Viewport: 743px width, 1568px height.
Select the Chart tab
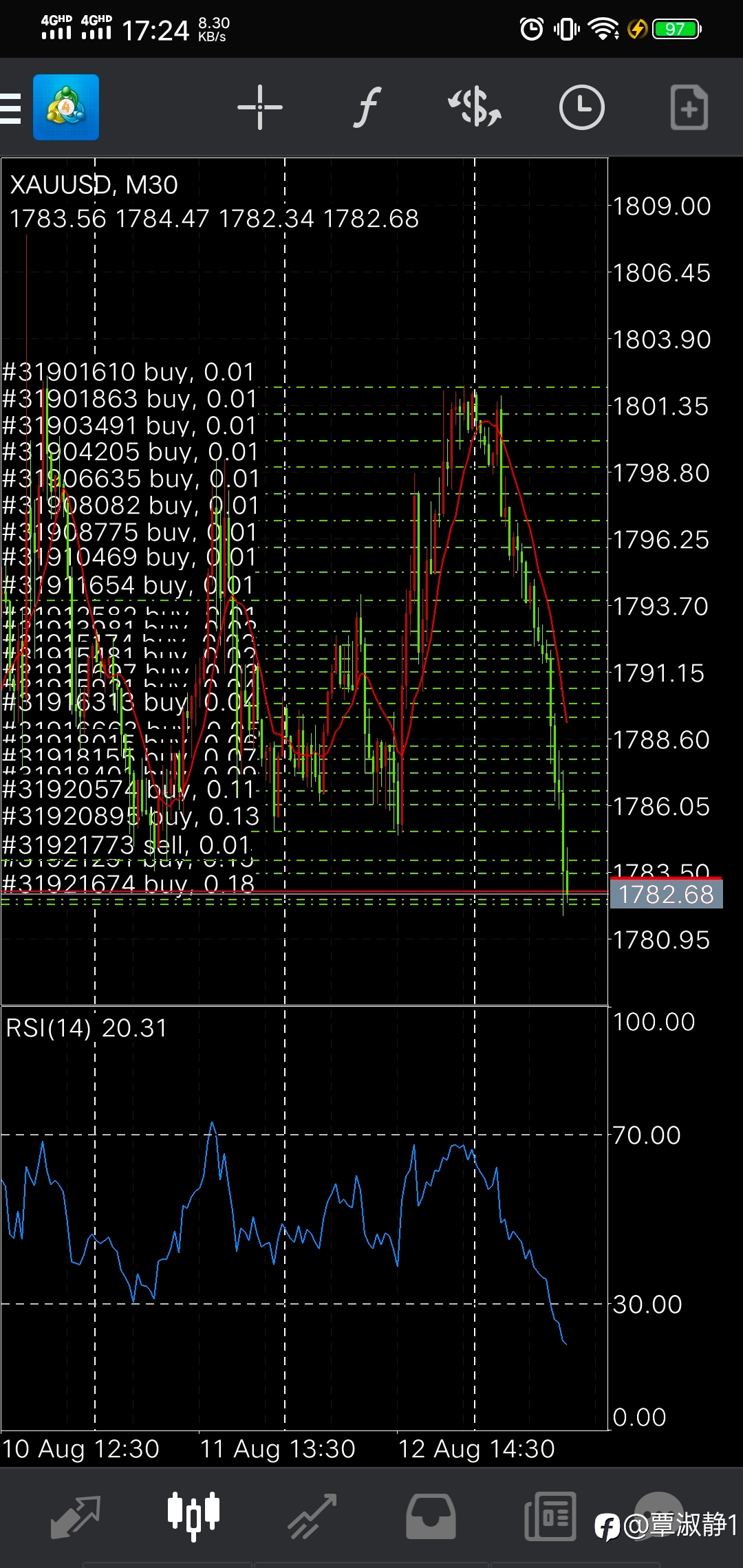(194, 1516)
